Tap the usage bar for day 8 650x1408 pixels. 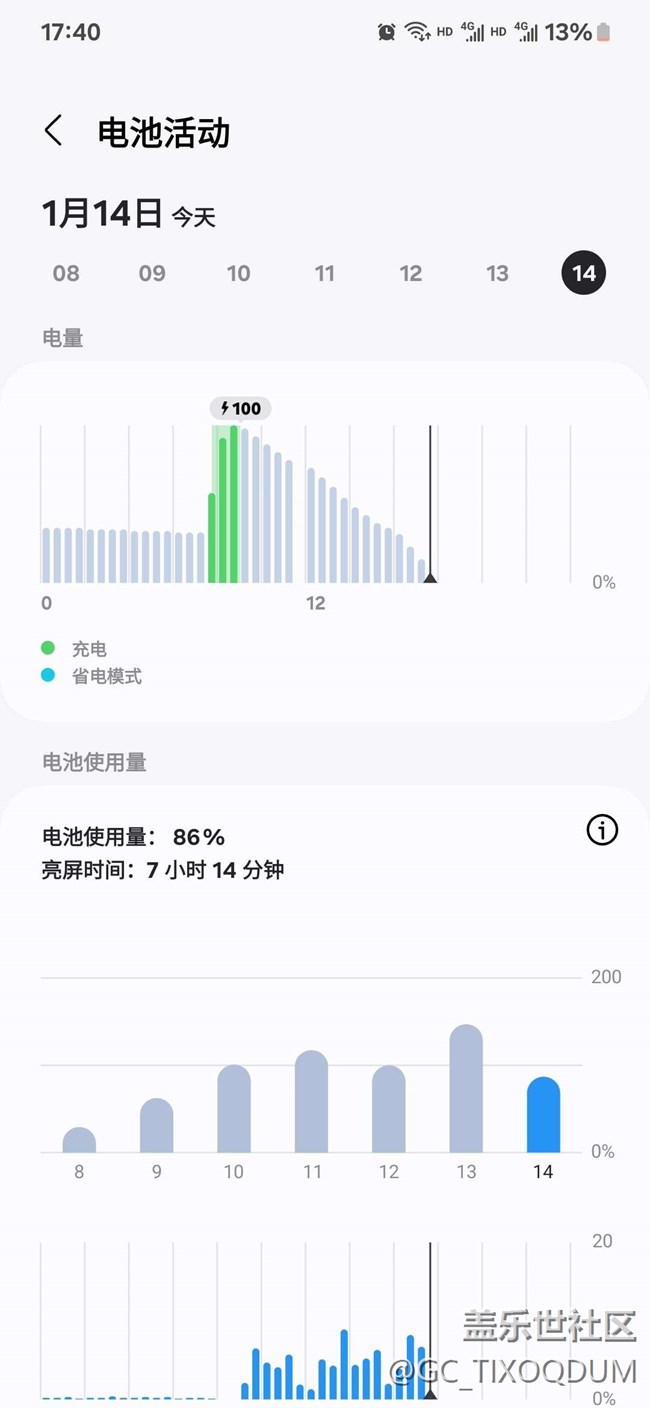[x=79, y=1140]
